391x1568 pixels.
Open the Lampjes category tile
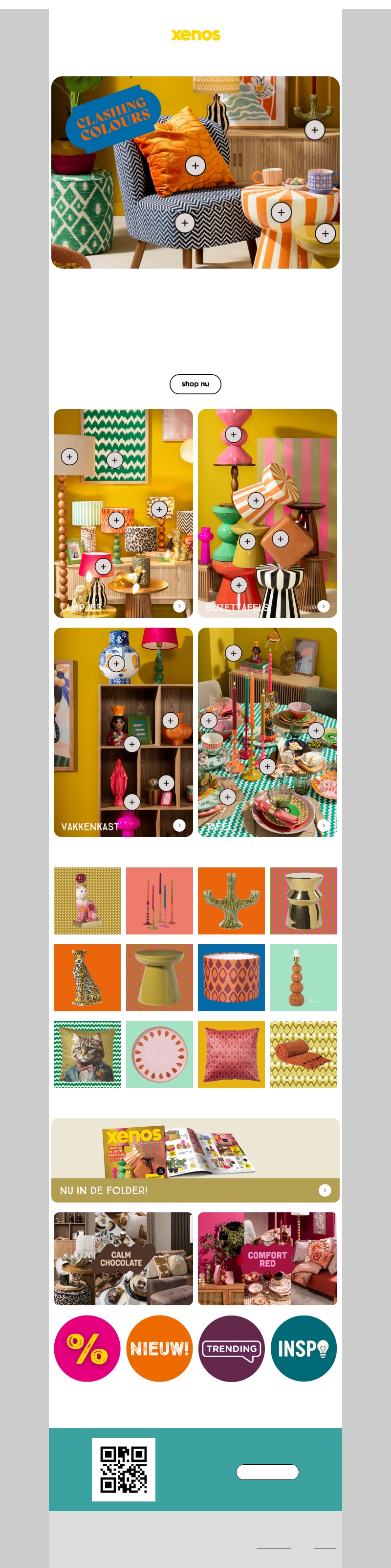click(x=123, y=513)
